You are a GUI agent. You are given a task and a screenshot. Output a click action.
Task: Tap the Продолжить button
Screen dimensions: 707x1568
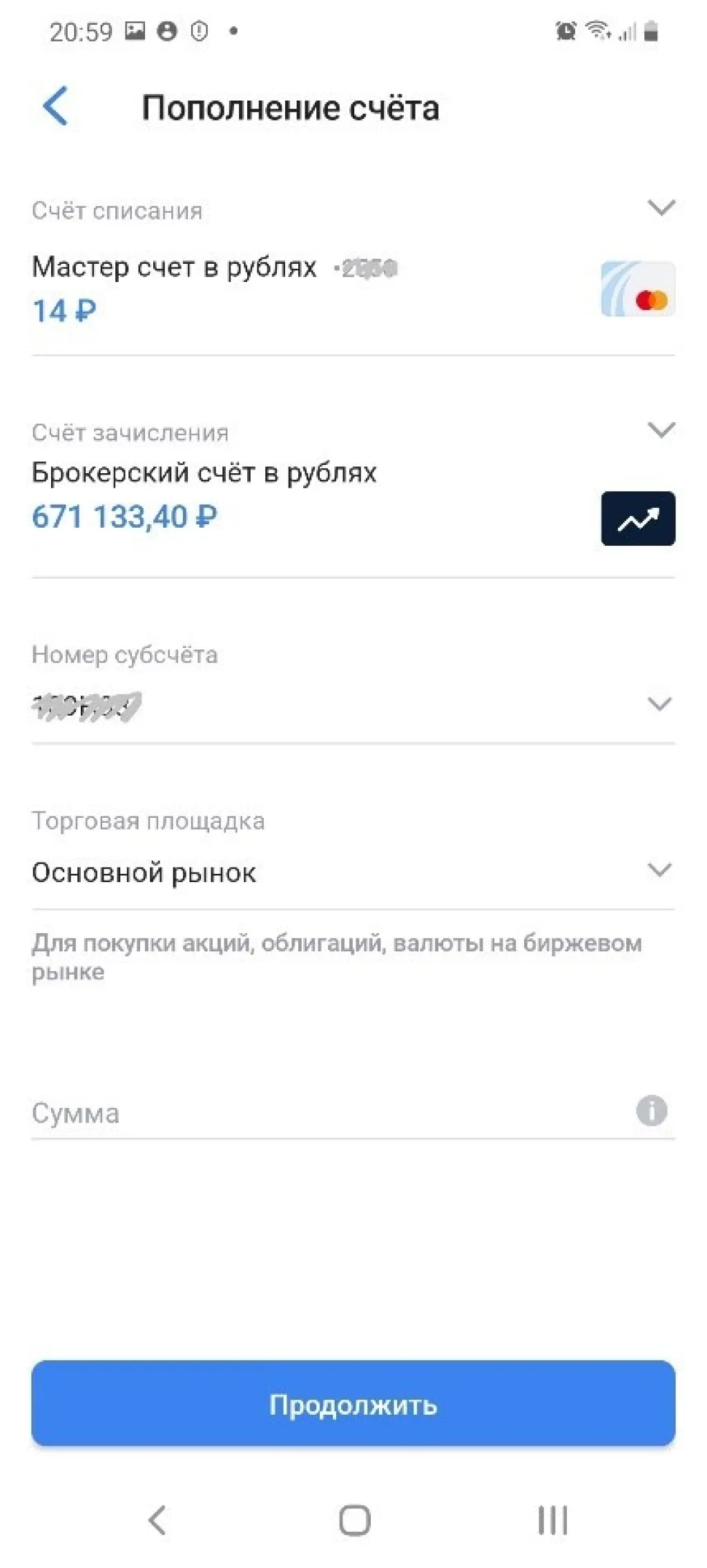353,1403
